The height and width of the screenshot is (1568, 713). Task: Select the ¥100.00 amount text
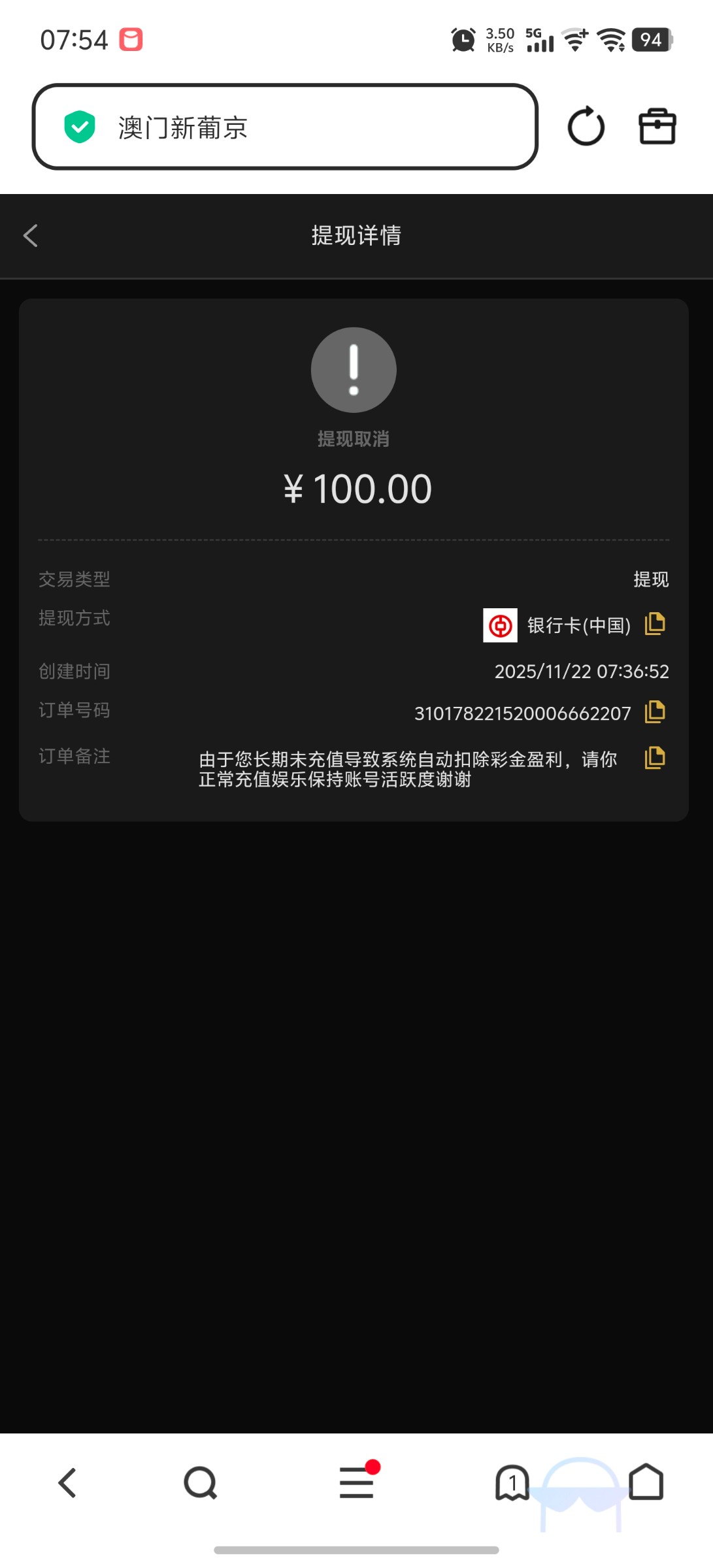356,488
